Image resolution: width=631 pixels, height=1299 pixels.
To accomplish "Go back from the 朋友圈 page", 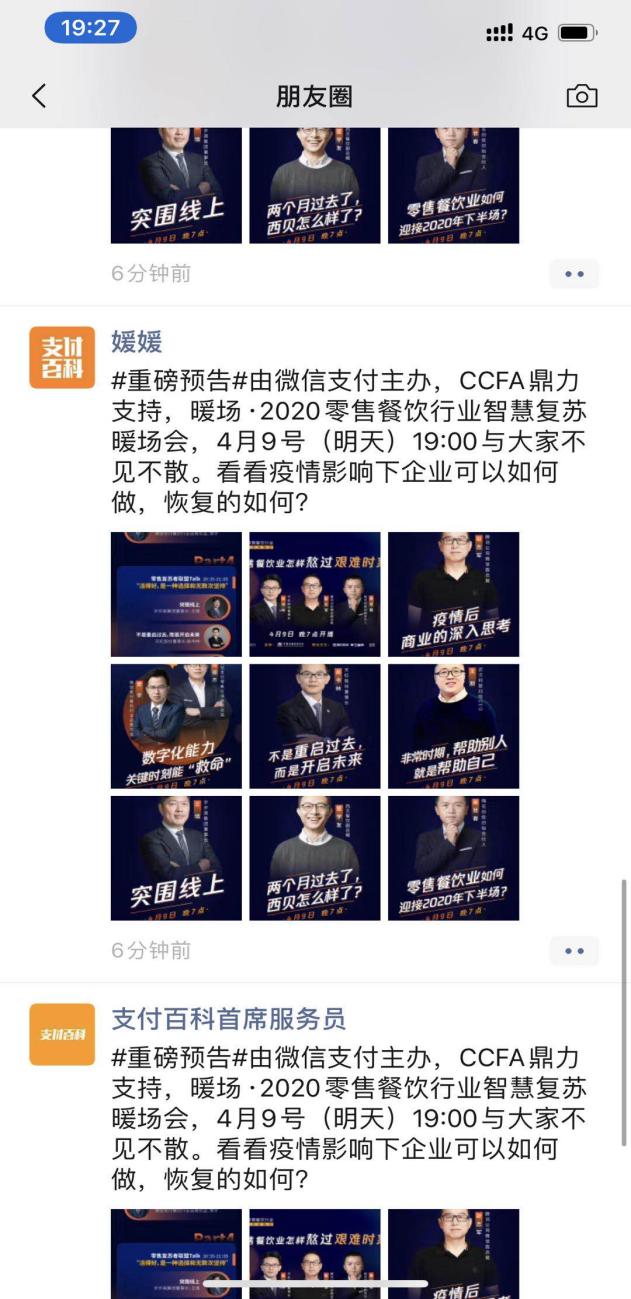I will coord(39,96).
